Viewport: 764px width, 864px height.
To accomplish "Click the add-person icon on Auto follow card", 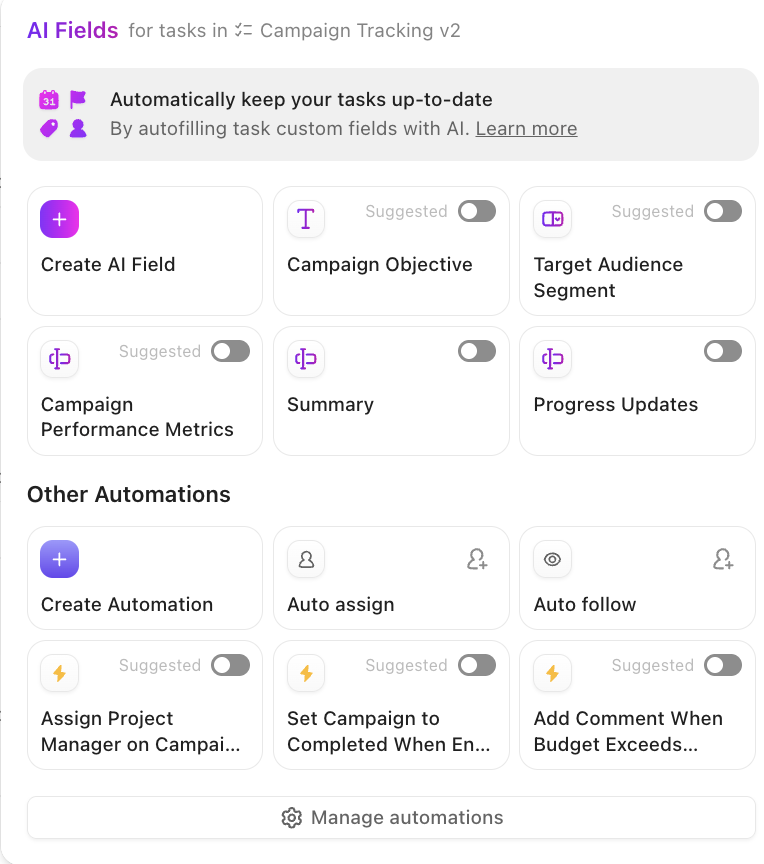I will pos(722,559).
